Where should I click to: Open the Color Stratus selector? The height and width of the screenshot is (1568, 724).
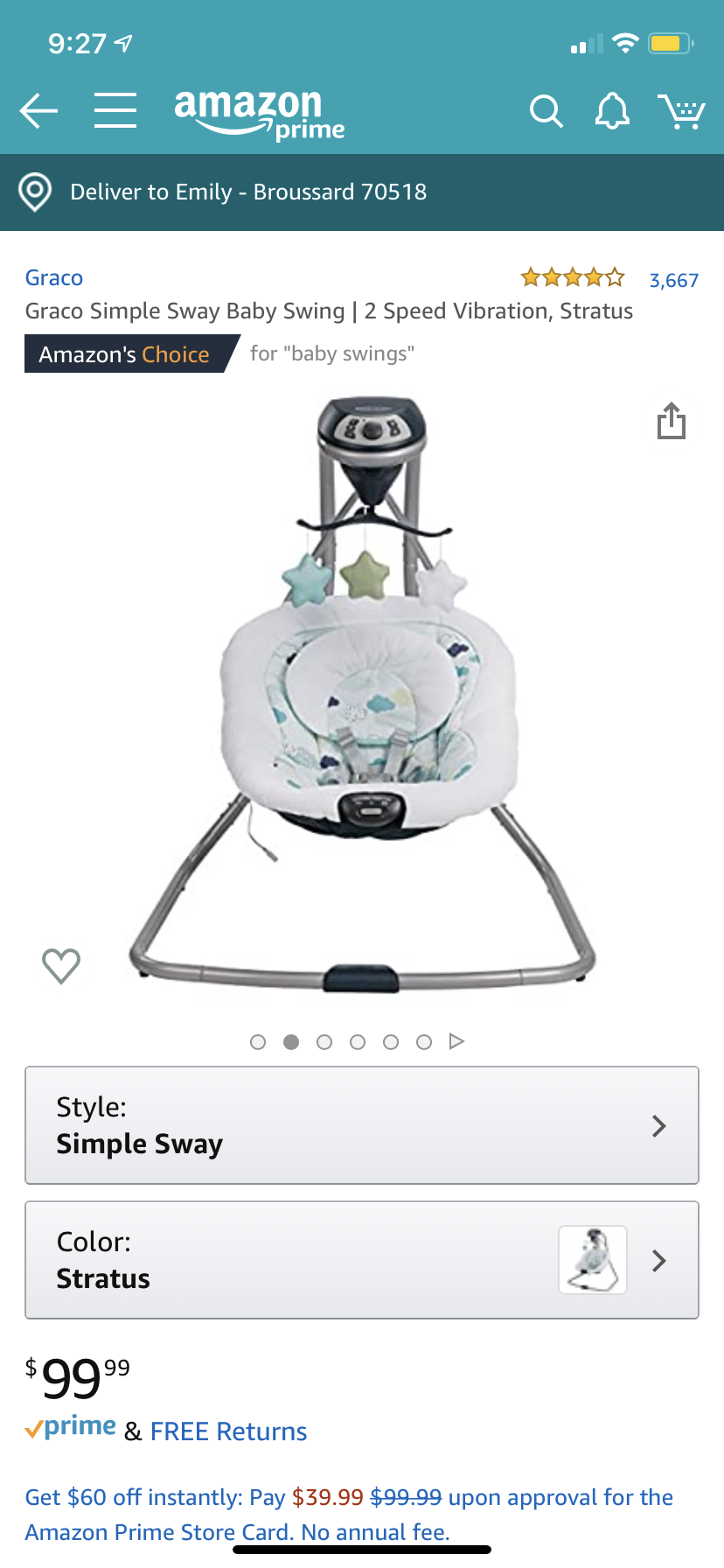click(362, 1260)
